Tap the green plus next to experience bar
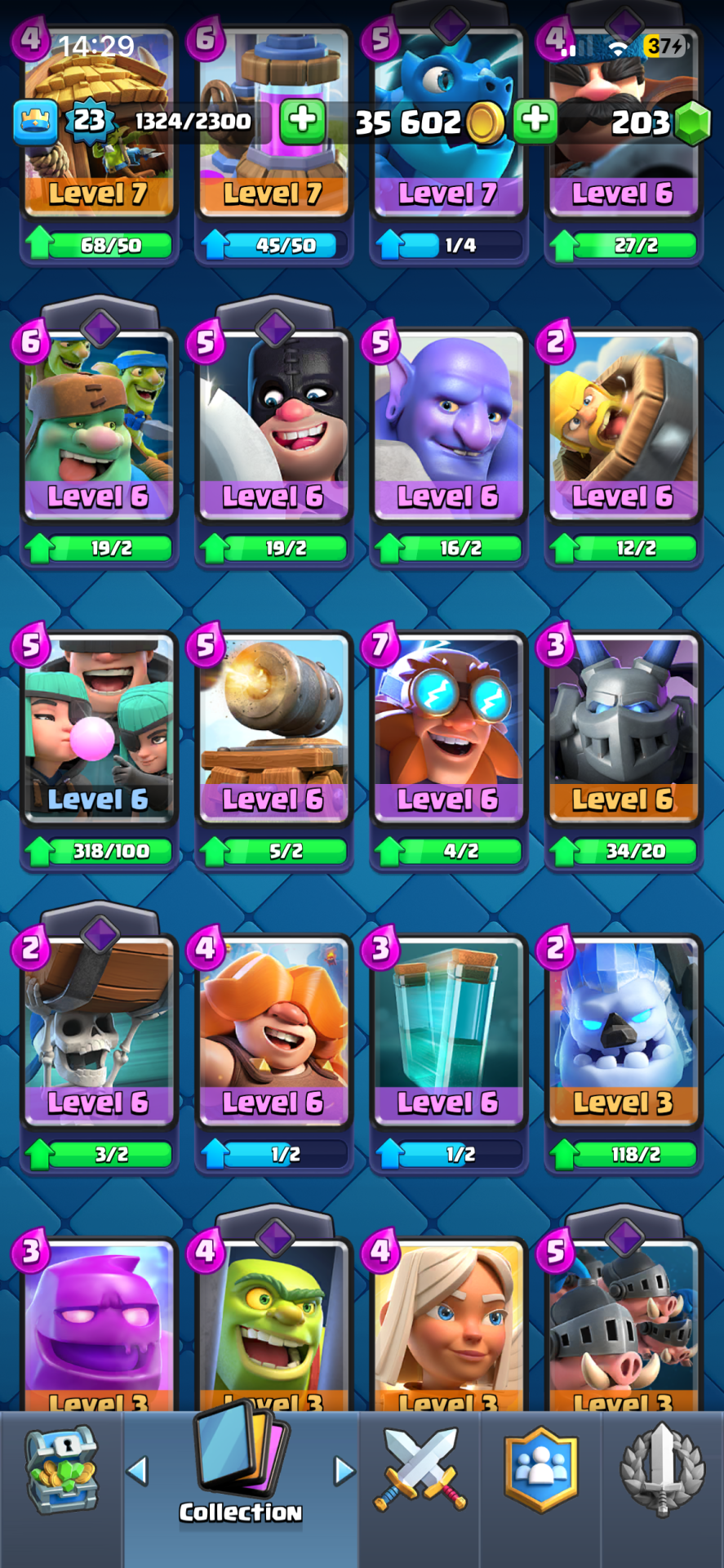This screenshot has width=724, height=1568. point(303,121)
